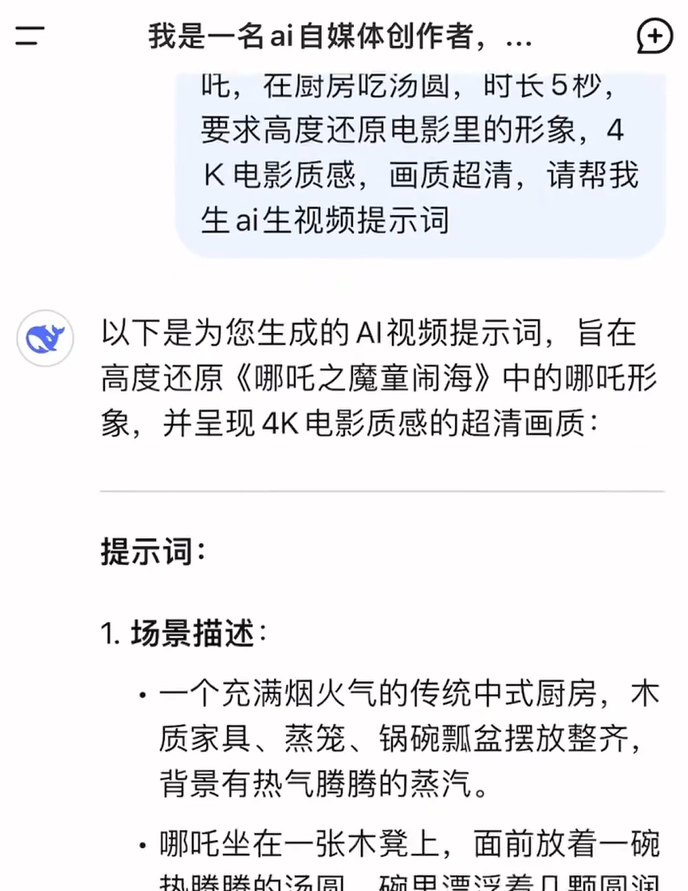Start a new chat
The height and width of the screenshot is (891, 688).
(x=654, y=37)
